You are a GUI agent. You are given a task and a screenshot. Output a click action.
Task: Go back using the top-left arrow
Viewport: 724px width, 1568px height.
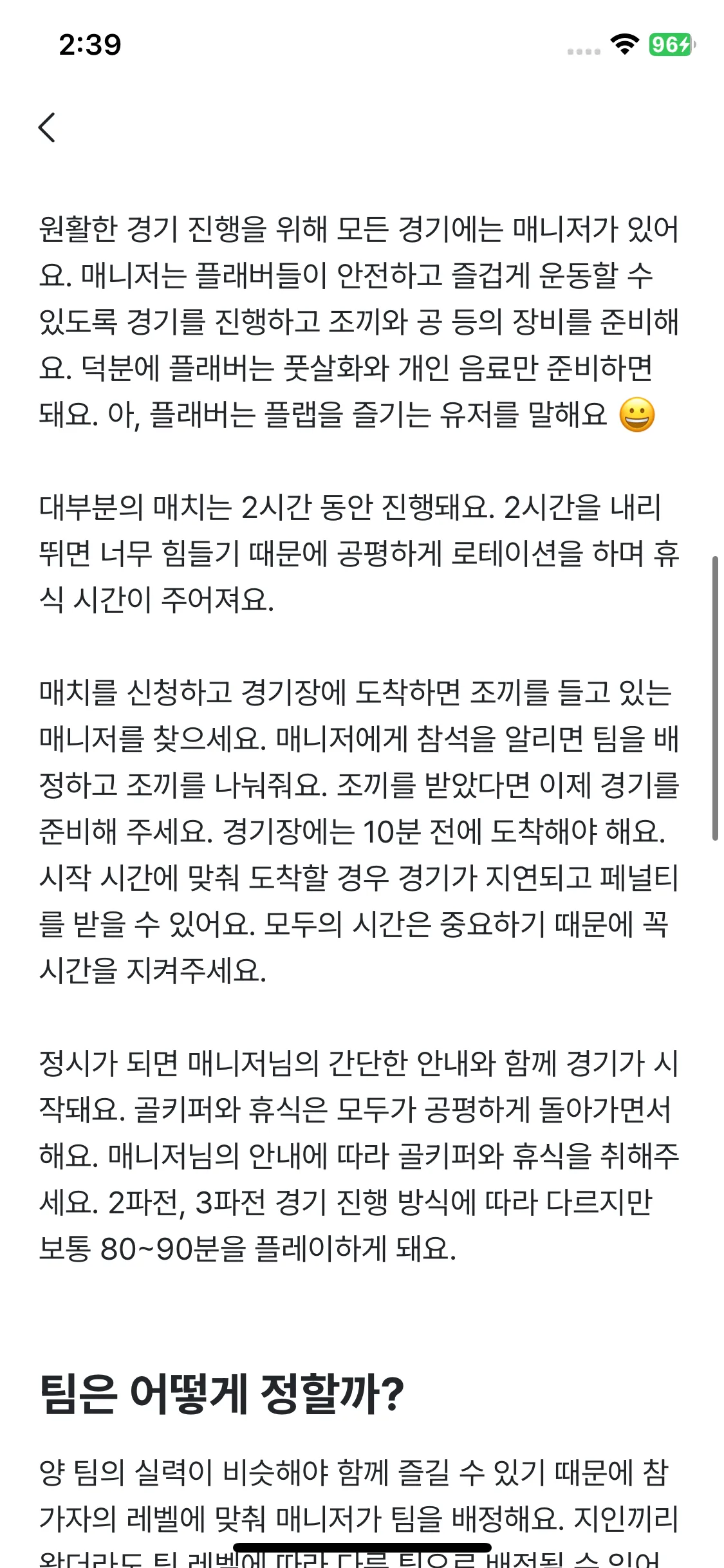(47, 127)
